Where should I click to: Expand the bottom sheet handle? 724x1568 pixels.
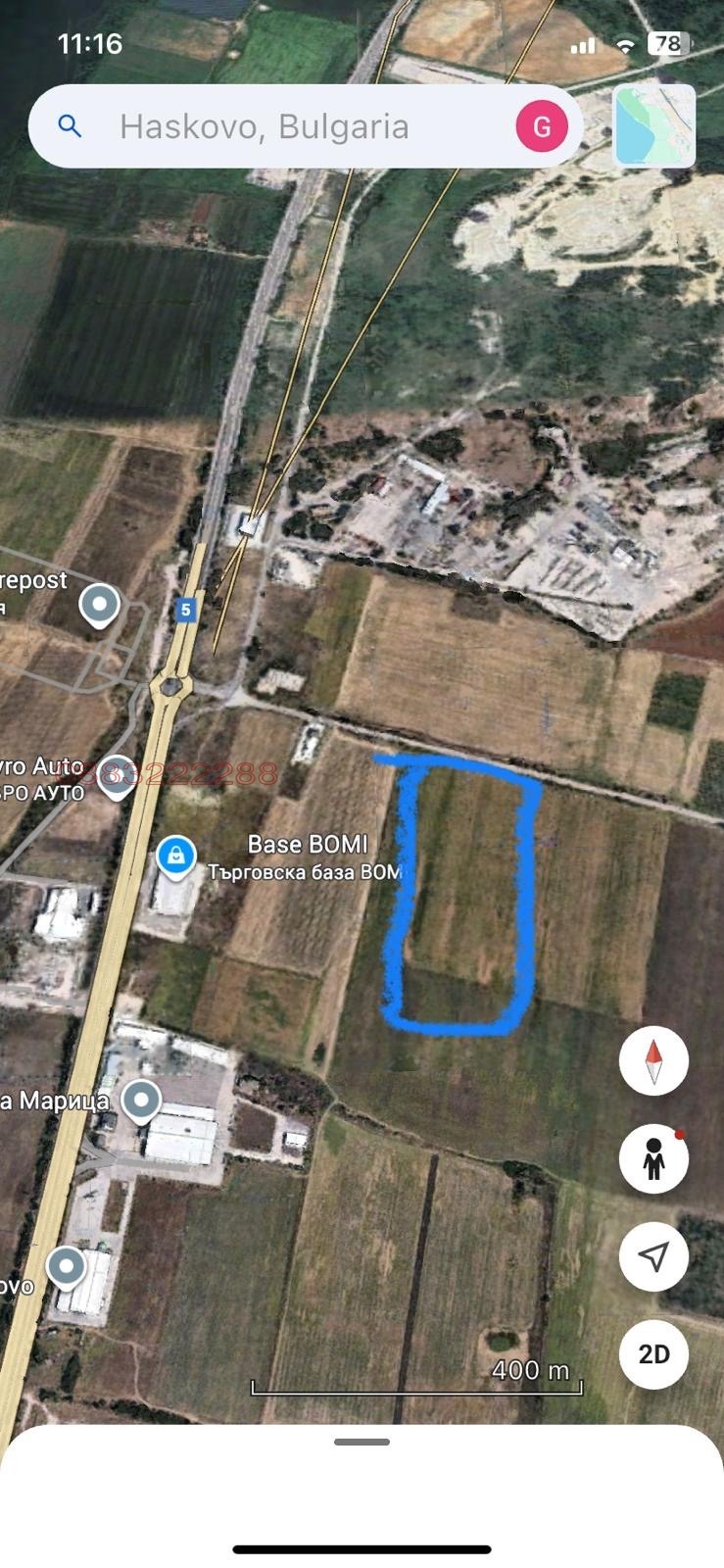pos(362,1443)
